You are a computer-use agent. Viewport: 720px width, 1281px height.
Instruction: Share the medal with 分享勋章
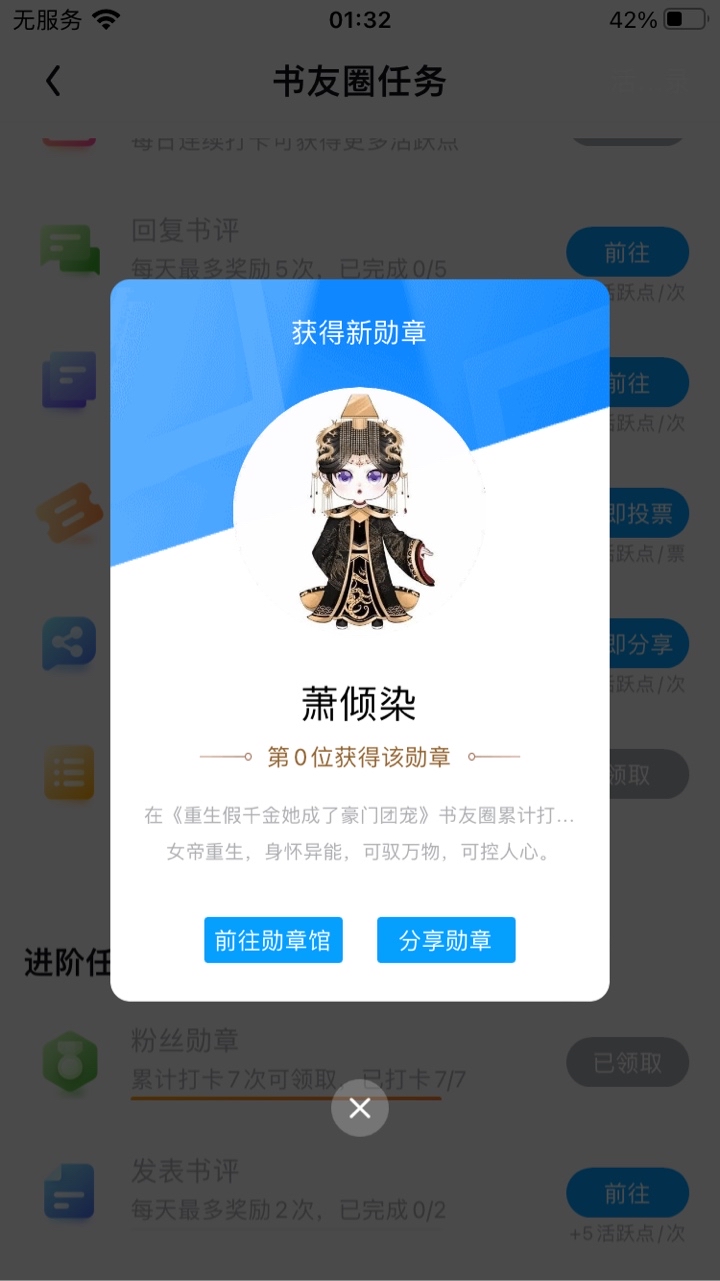(x=446, y=940)
